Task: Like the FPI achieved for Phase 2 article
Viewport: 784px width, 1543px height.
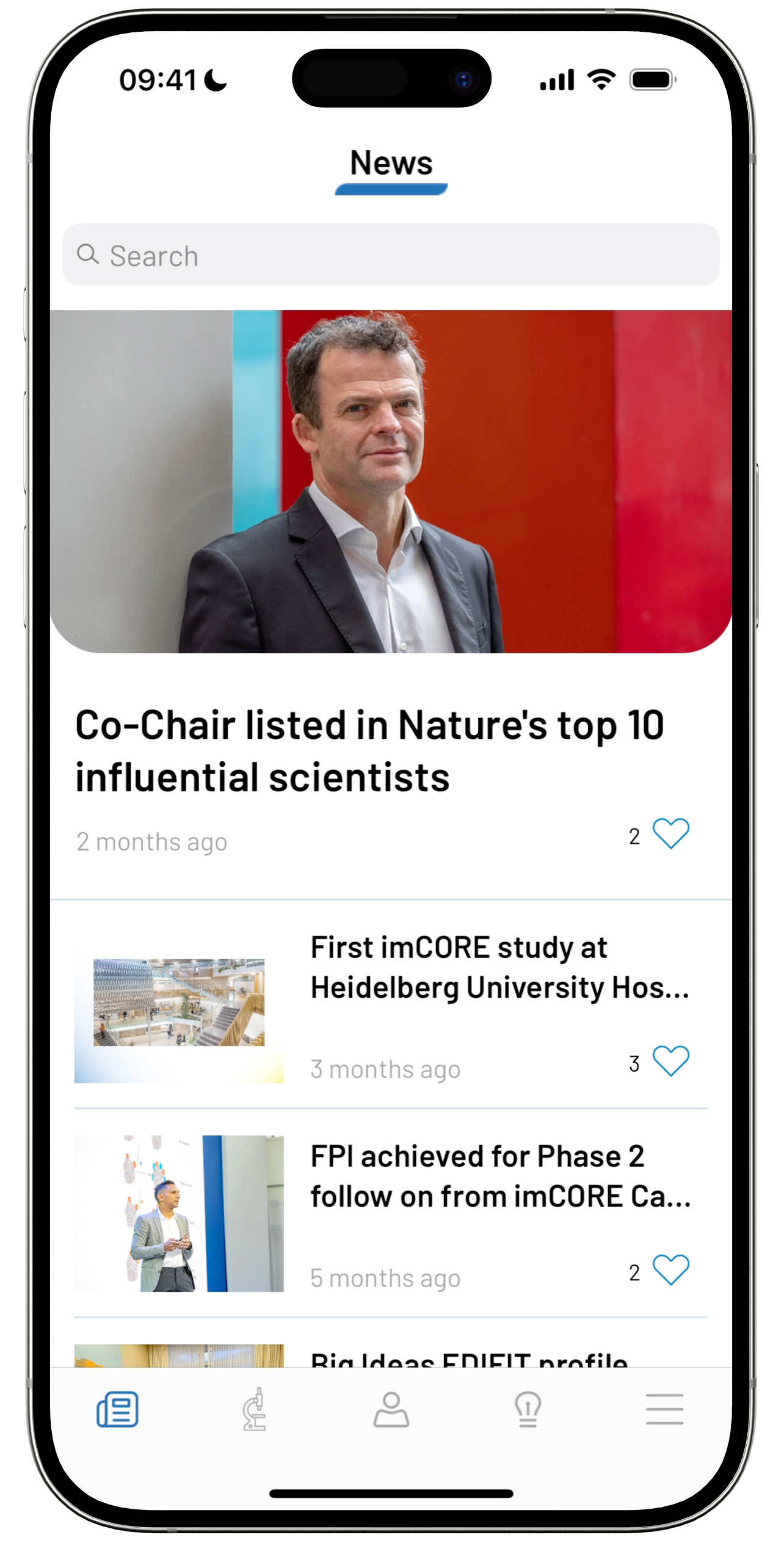Action: 670,1270
